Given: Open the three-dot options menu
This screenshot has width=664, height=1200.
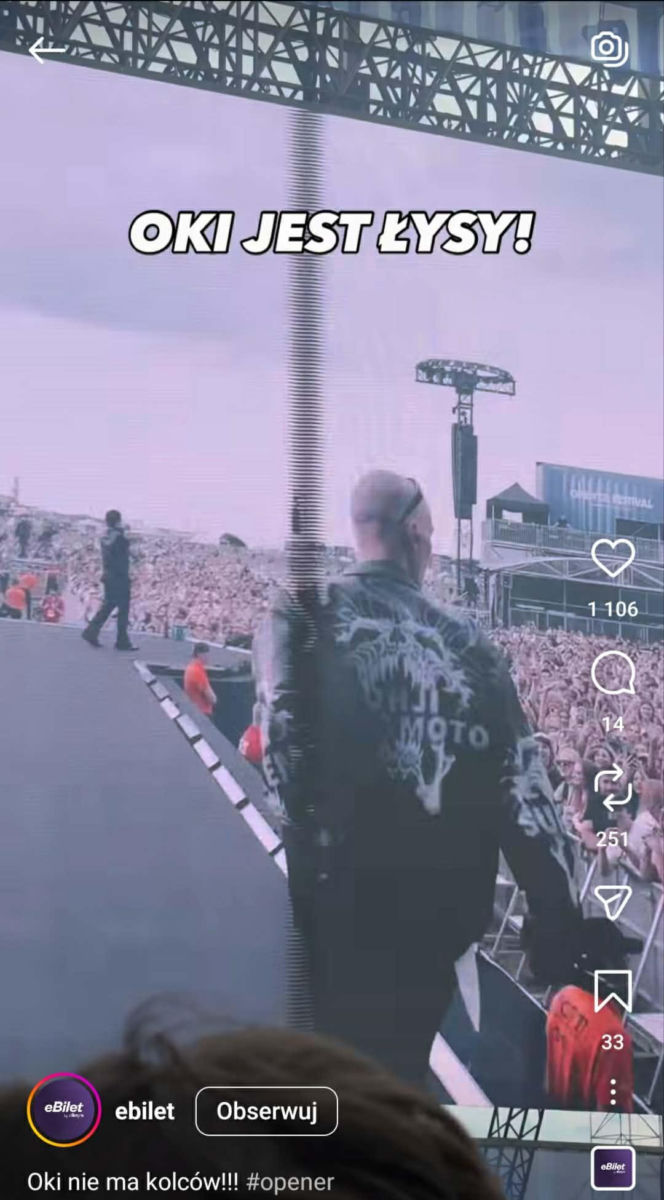Looking at the screenshot, I should point(612,1091).
